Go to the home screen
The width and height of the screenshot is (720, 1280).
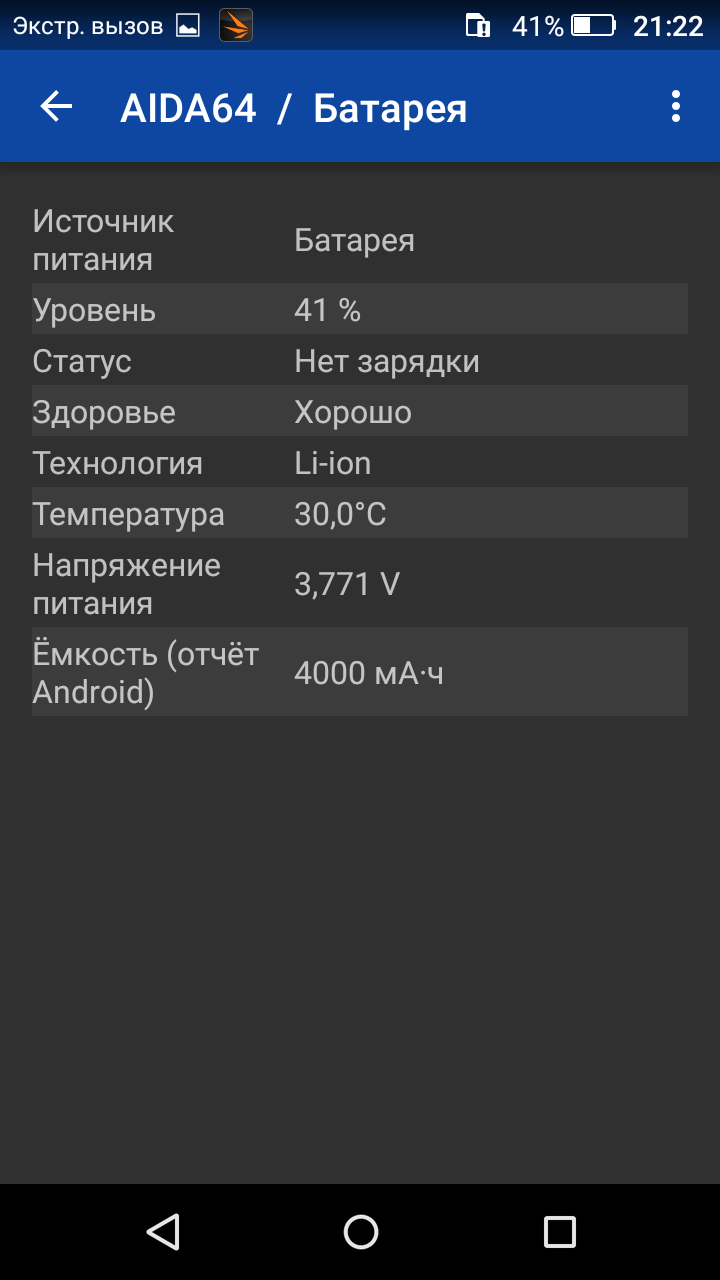pos(360,1231)
